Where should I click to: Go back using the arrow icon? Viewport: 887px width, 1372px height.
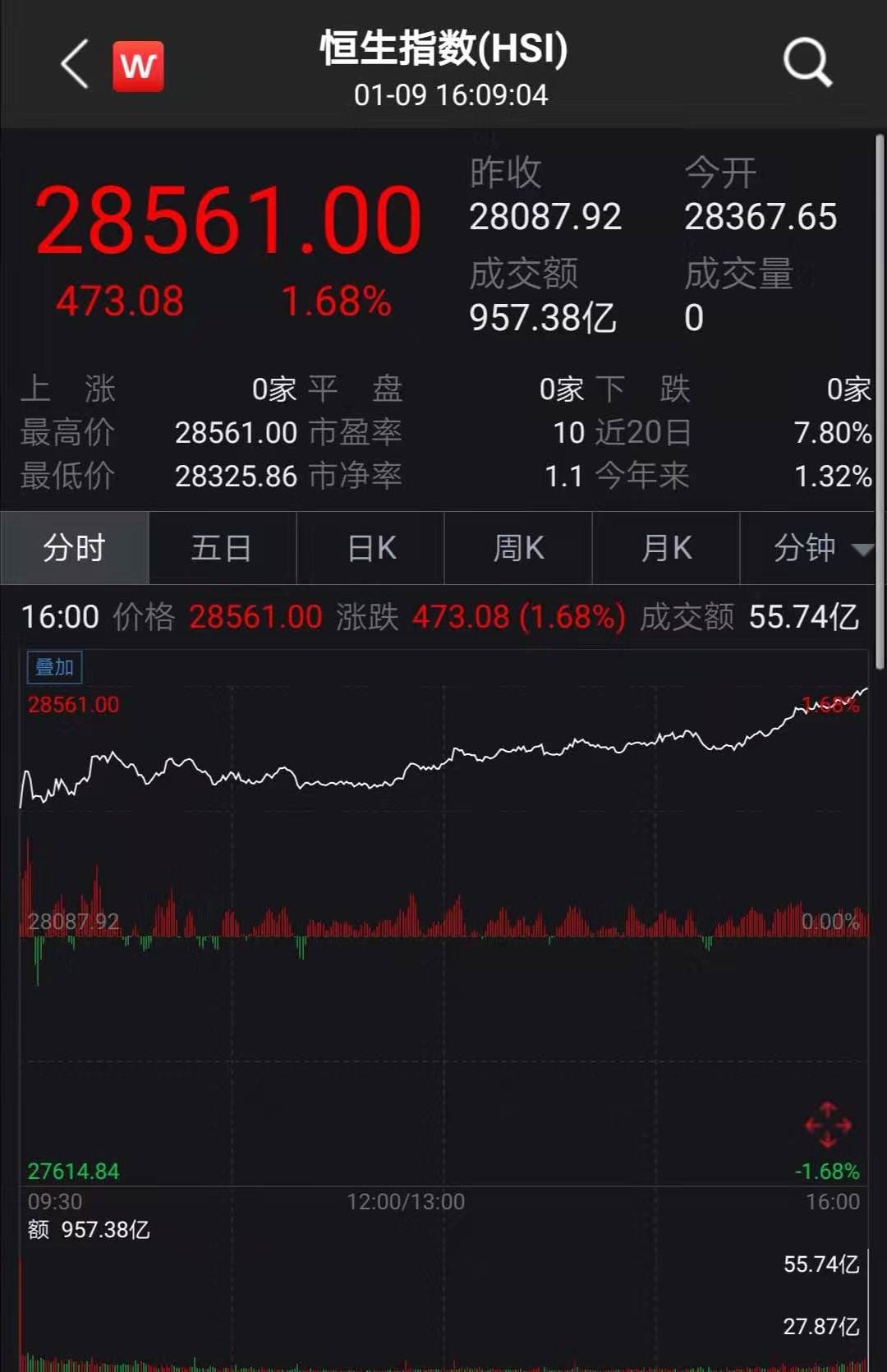(76, 65)
